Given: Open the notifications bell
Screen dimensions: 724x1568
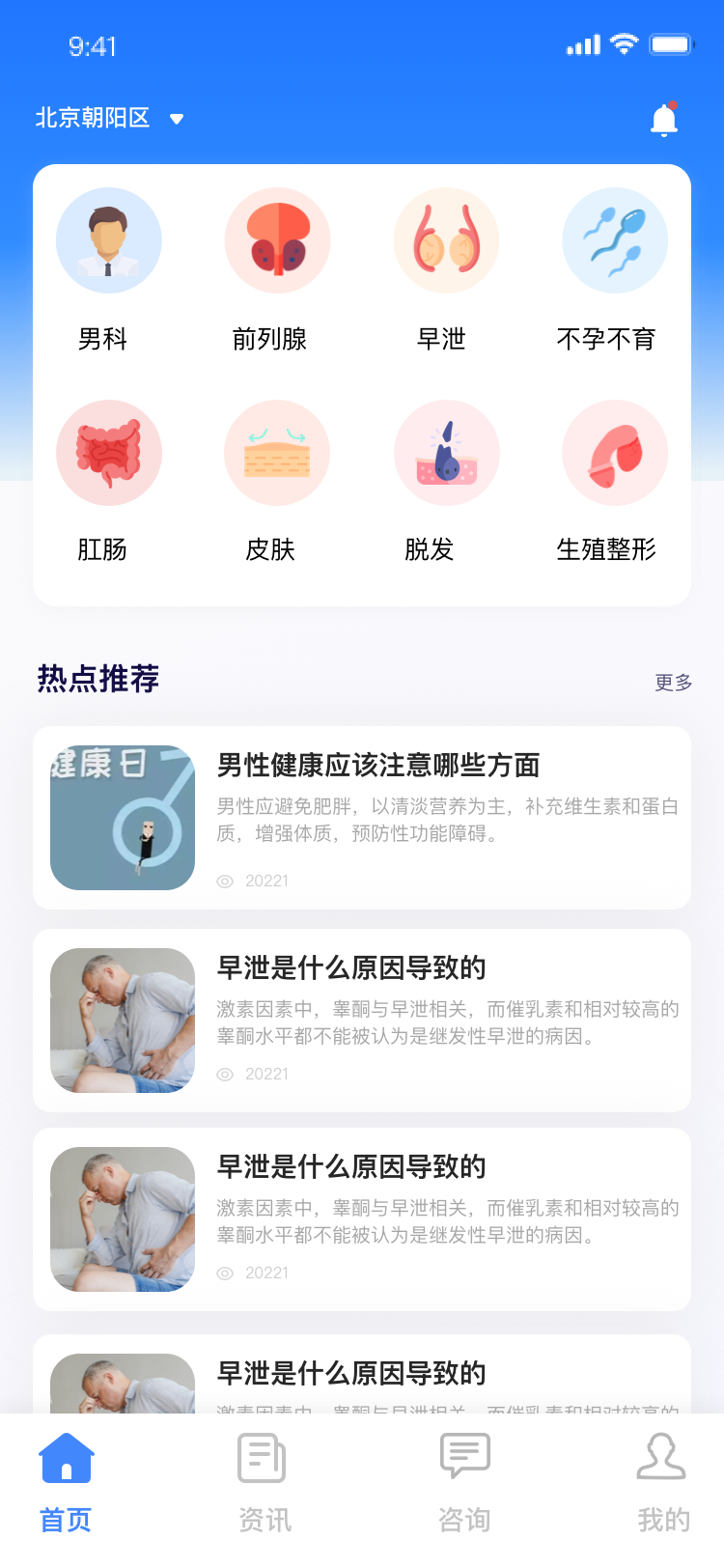Looking at the screenshot, I should [664, 119].
